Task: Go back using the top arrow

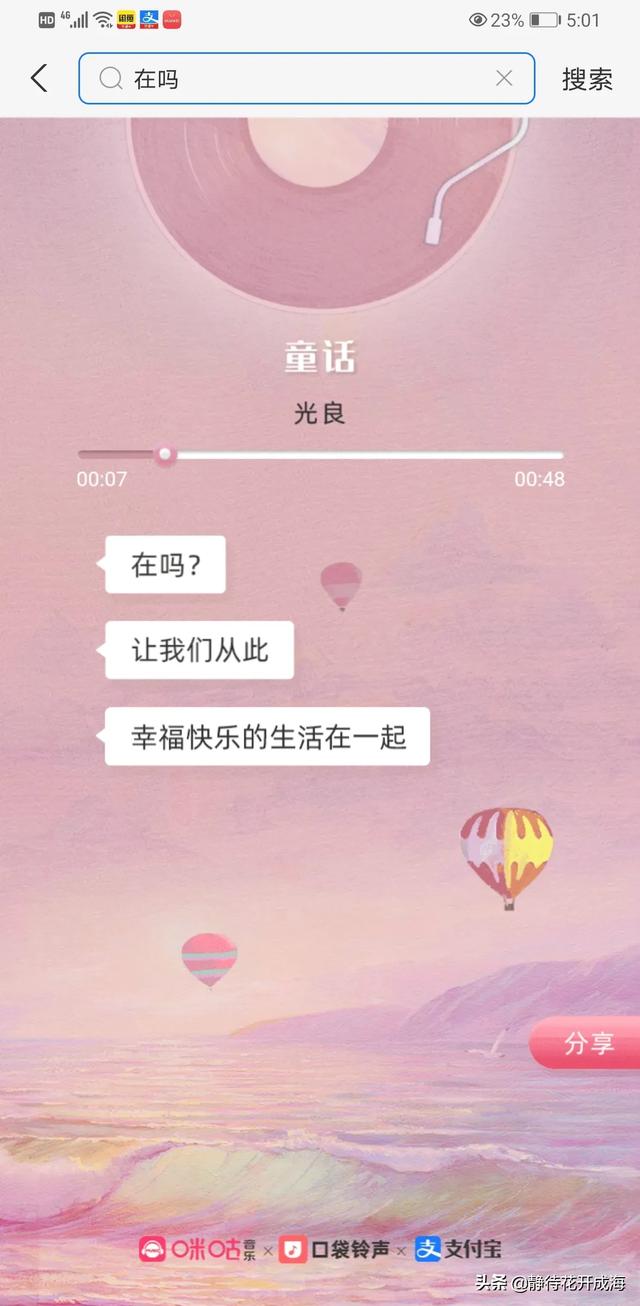Action: tap(39, 78)
